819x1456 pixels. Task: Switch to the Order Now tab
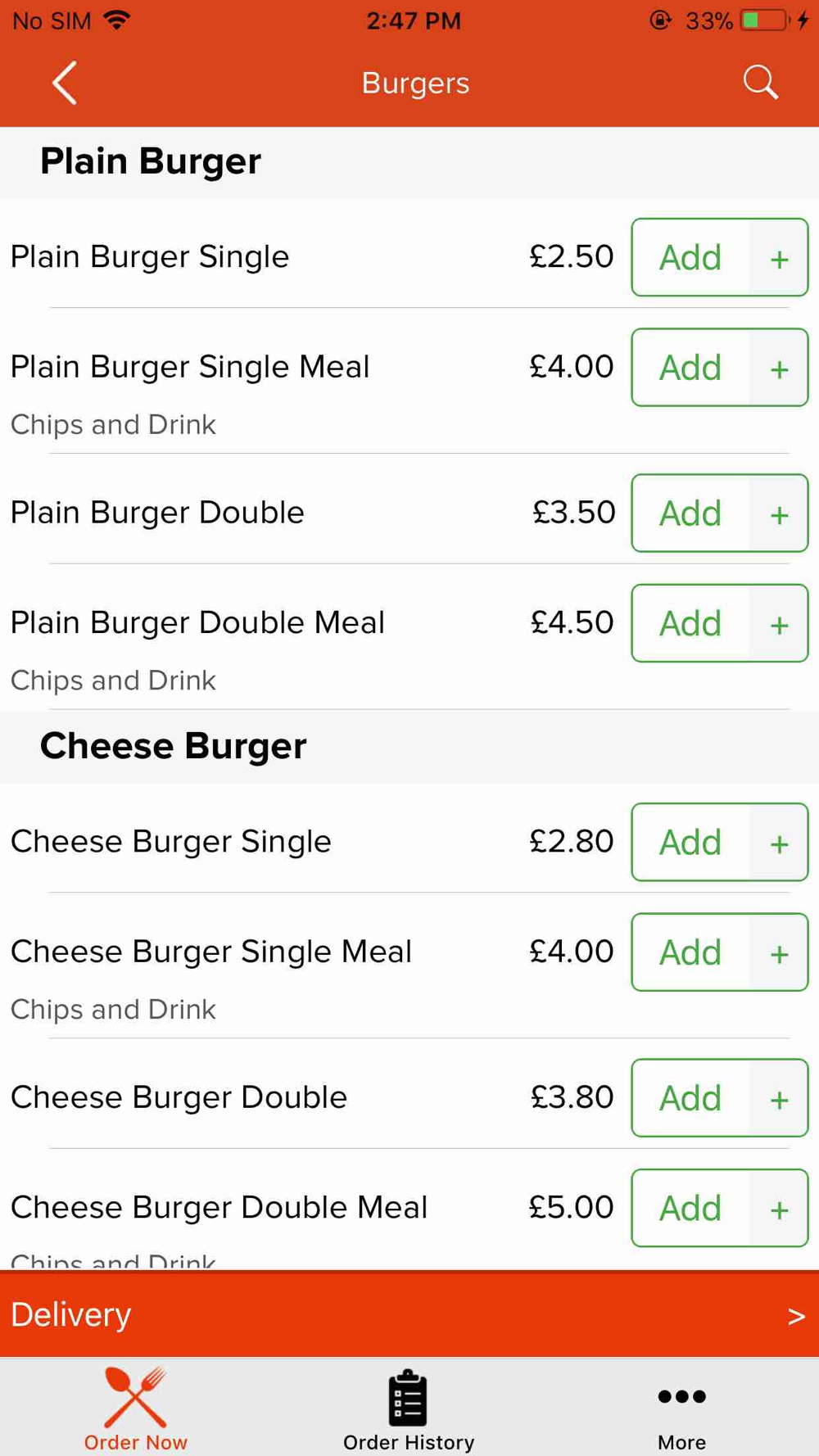pyautogui.click(x=136, y=1409)
